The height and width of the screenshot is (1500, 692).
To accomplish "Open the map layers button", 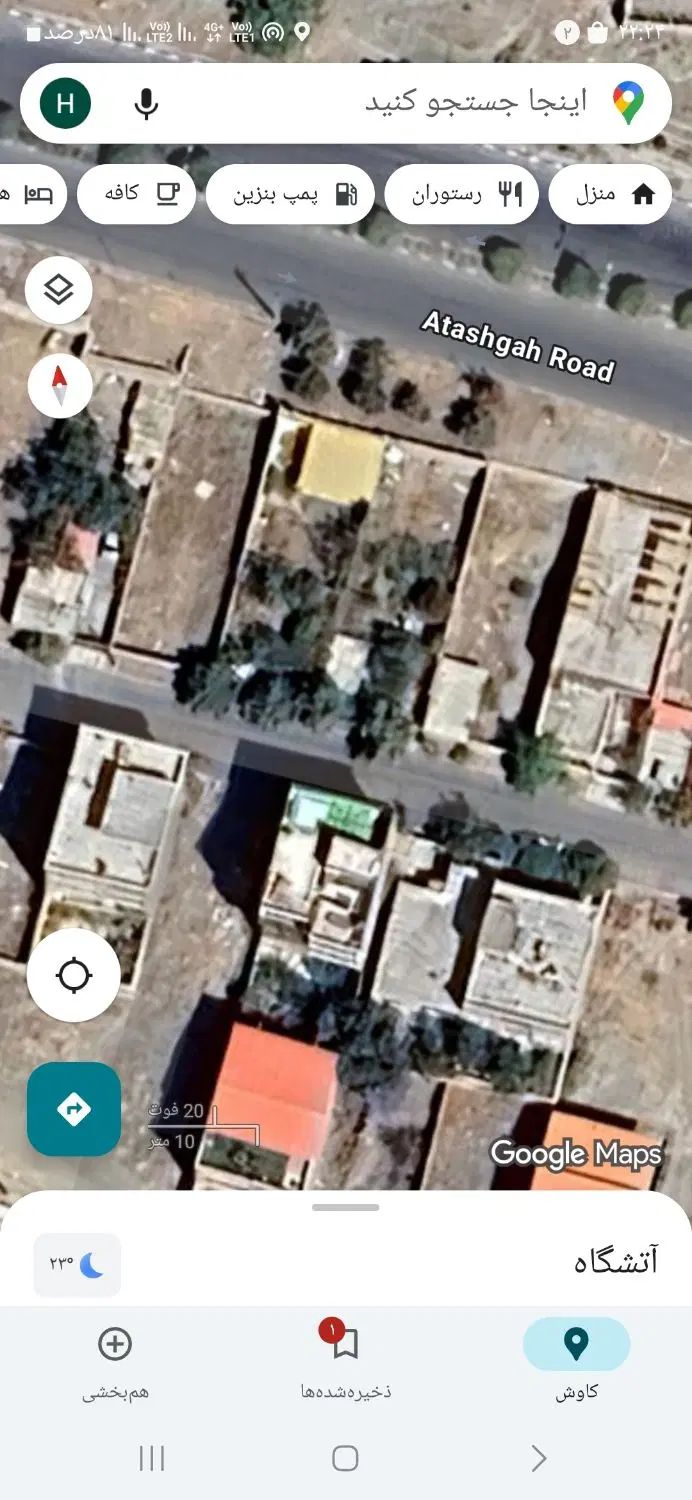I will pyautogui.click(x=59, y=291).
